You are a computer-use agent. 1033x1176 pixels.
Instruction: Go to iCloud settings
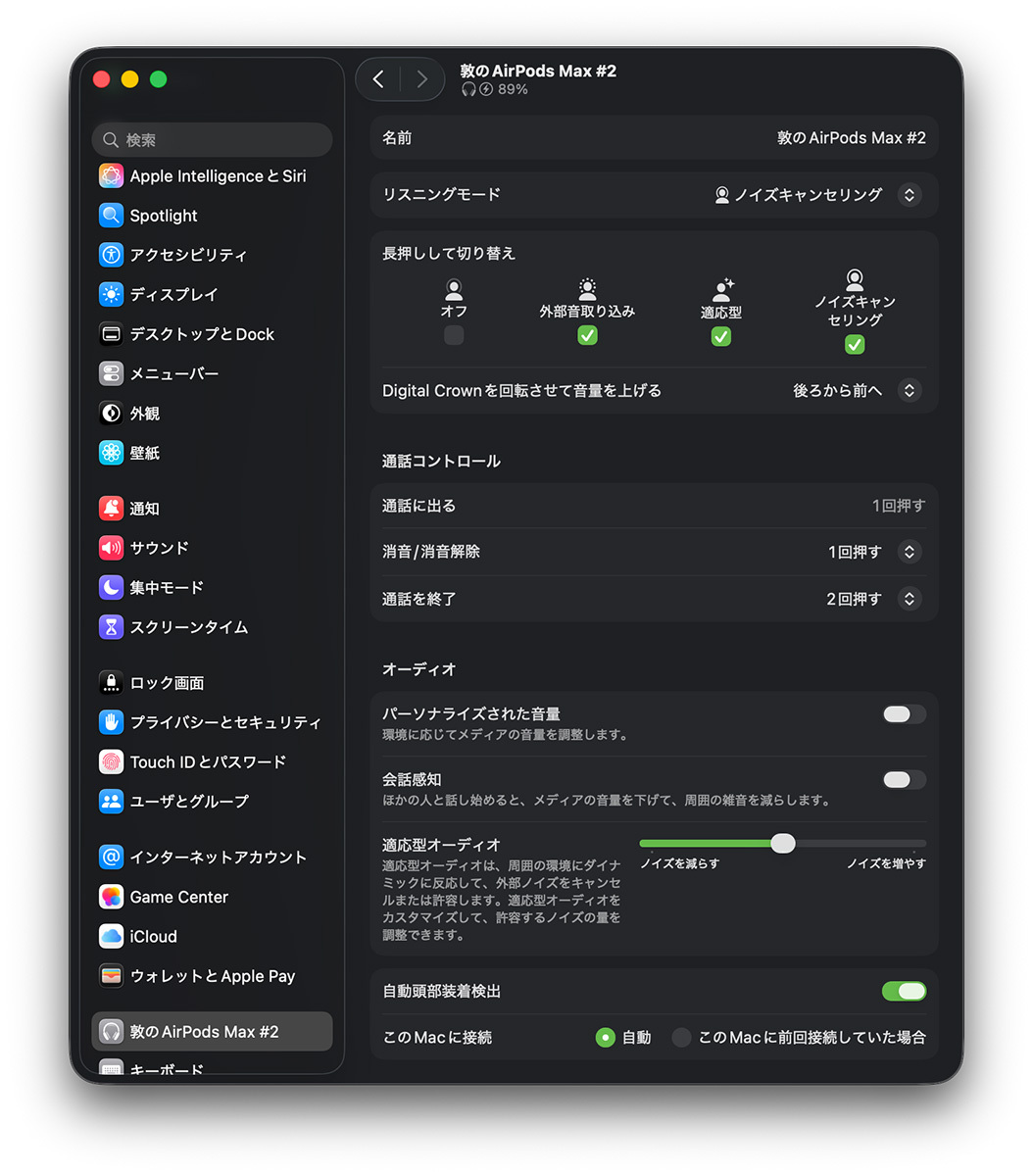[153, 937]
